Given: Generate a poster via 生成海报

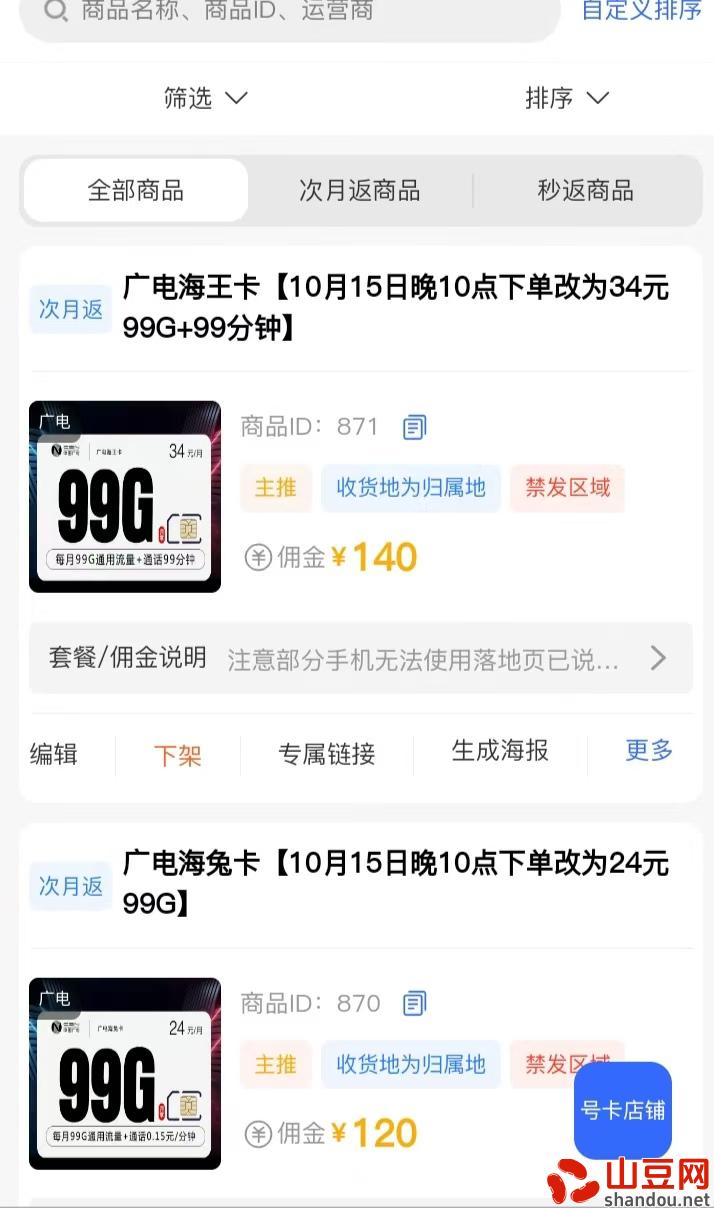Looking at the screenshot, I should (x=500, y=751).
